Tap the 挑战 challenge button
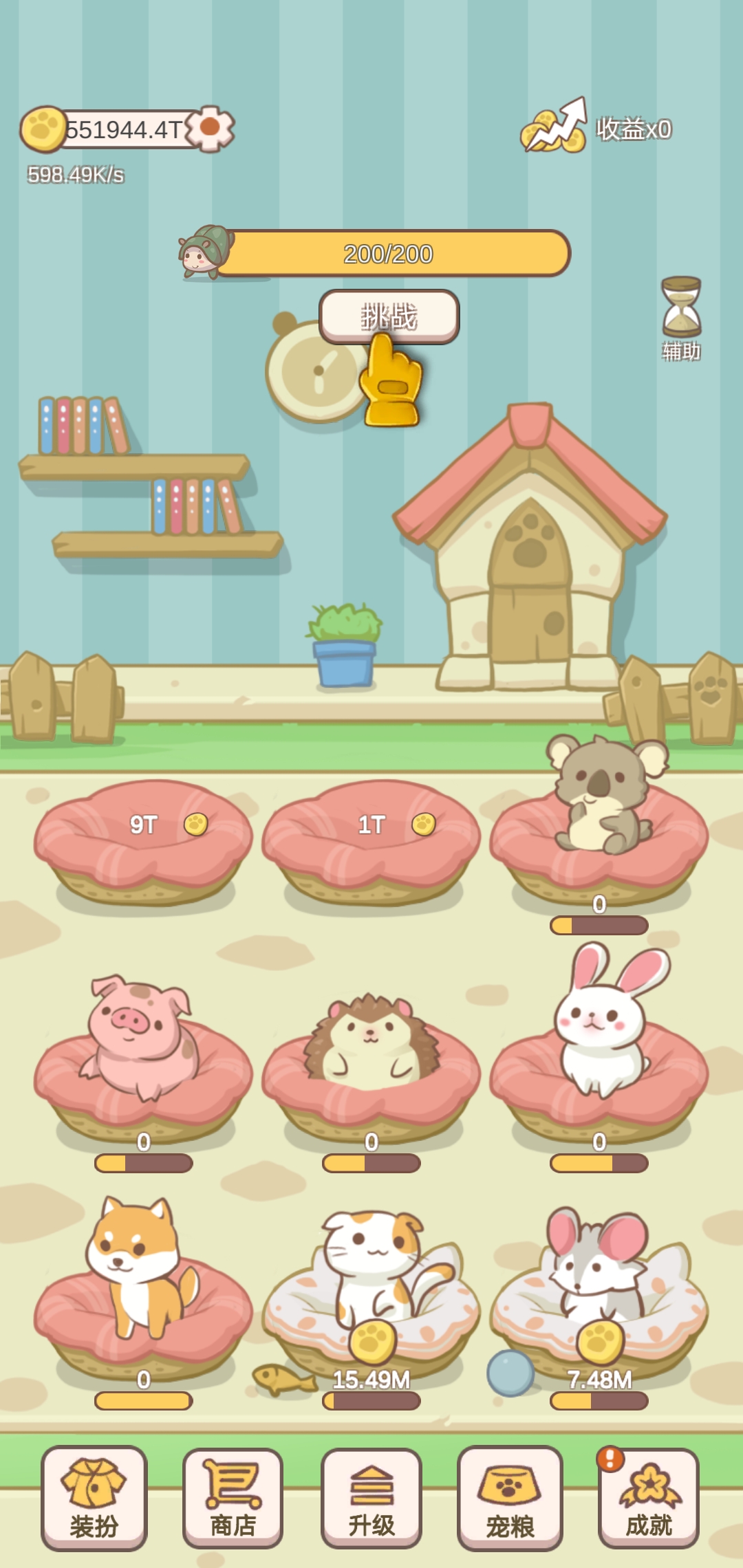This screenshot has height=1568, width=743. click(x=389, y=316)
